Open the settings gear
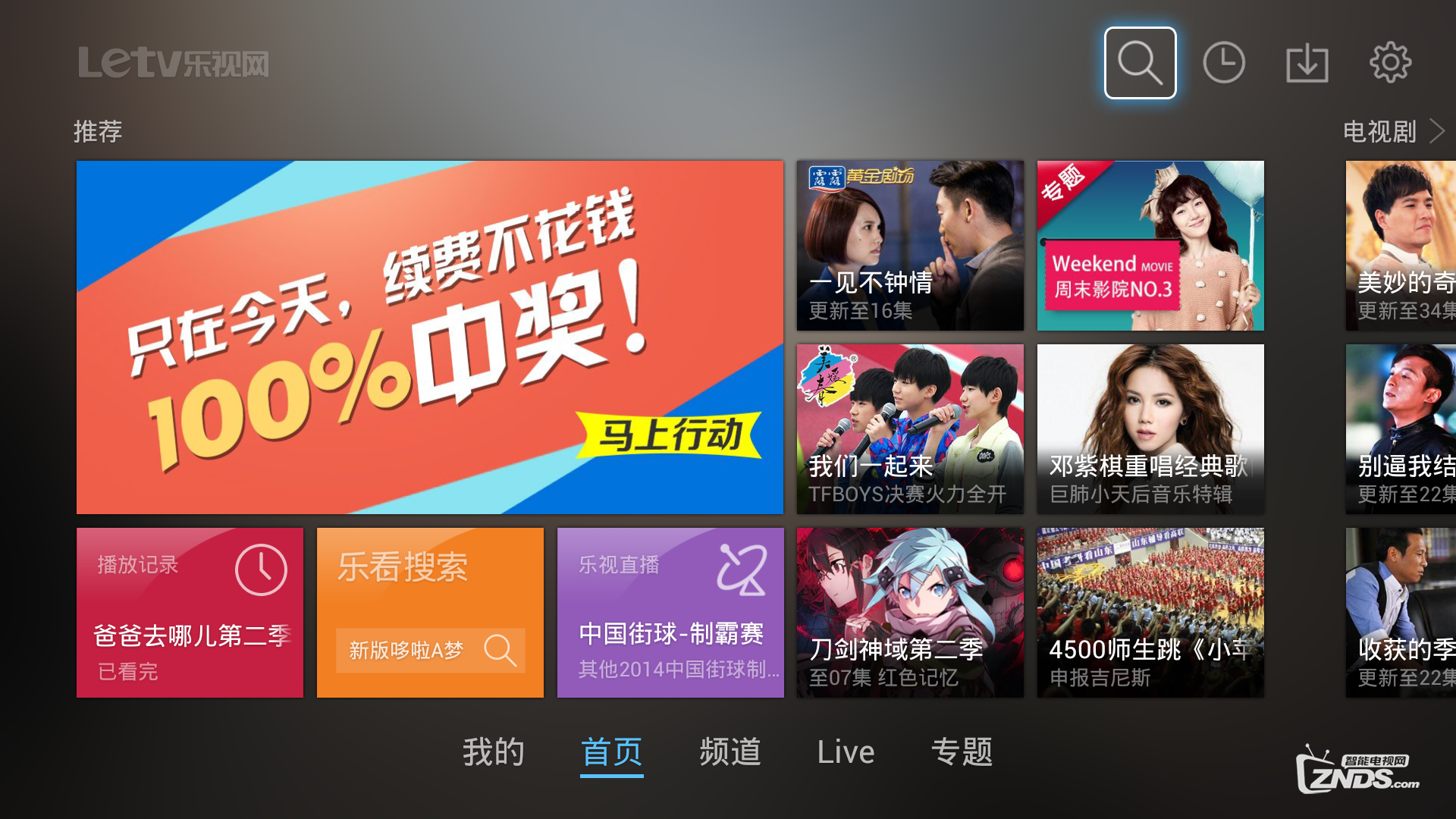This screenshot has width=1456, height=819. [1390, 63]
